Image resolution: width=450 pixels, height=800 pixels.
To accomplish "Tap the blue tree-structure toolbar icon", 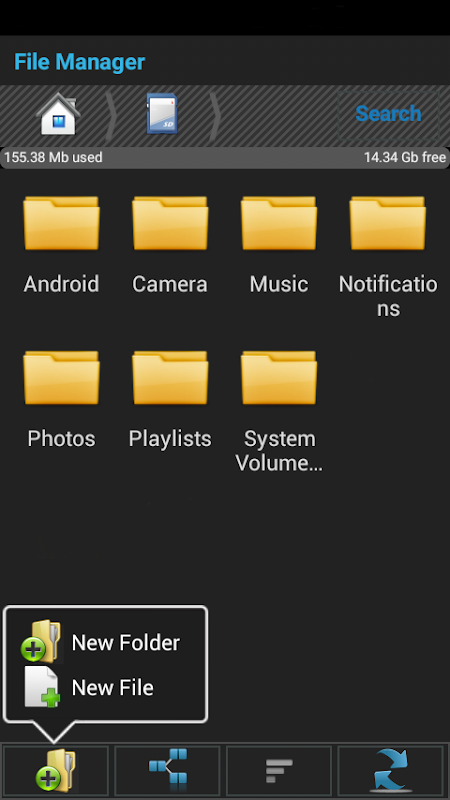I will [x=167, y=770].
